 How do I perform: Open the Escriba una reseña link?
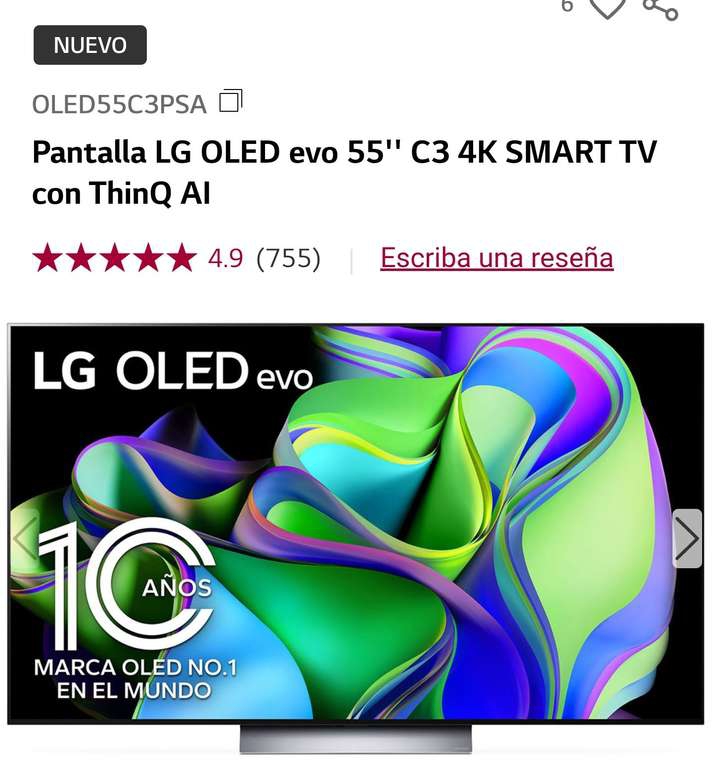coord(496,258)
